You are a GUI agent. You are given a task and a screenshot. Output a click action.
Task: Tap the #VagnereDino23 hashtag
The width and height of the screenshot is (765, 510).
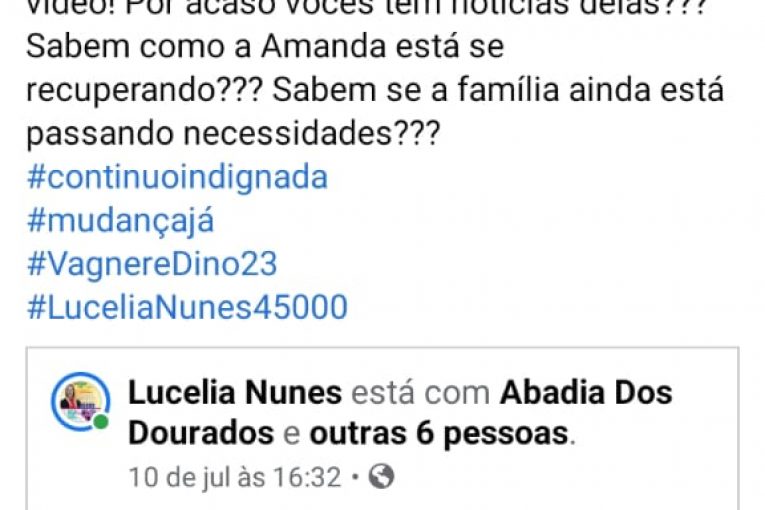[152, 264]
